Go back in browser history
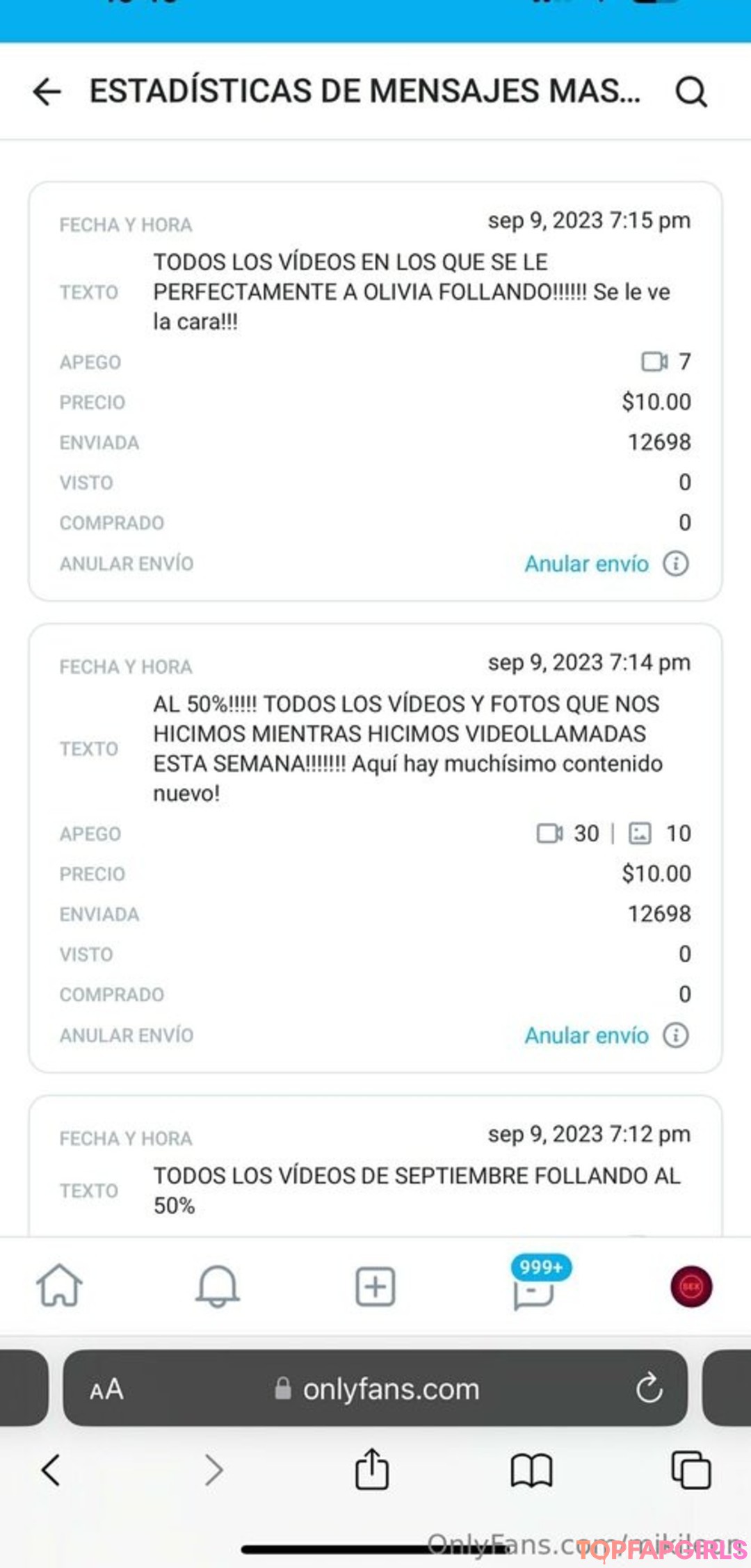 pyautogui.click(x=51, y=1470)
